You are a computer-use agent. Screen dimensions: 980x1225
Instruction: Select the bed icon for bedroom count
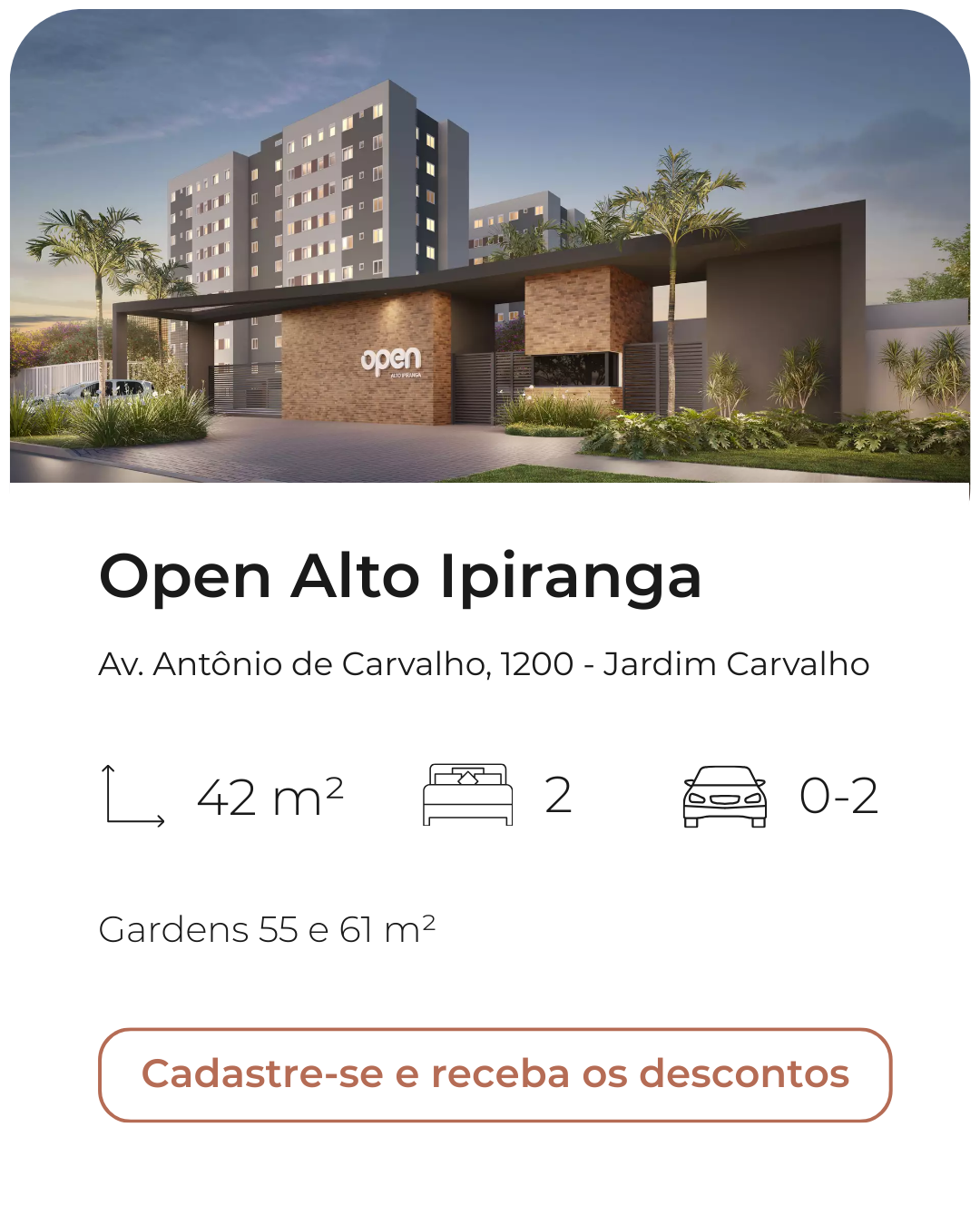[466, 795]
